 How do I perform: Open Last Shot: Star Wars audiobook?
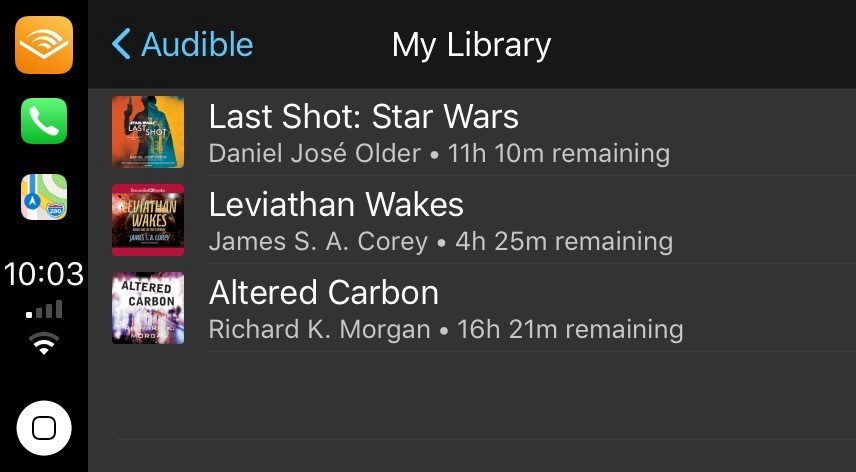coord(440,132)
